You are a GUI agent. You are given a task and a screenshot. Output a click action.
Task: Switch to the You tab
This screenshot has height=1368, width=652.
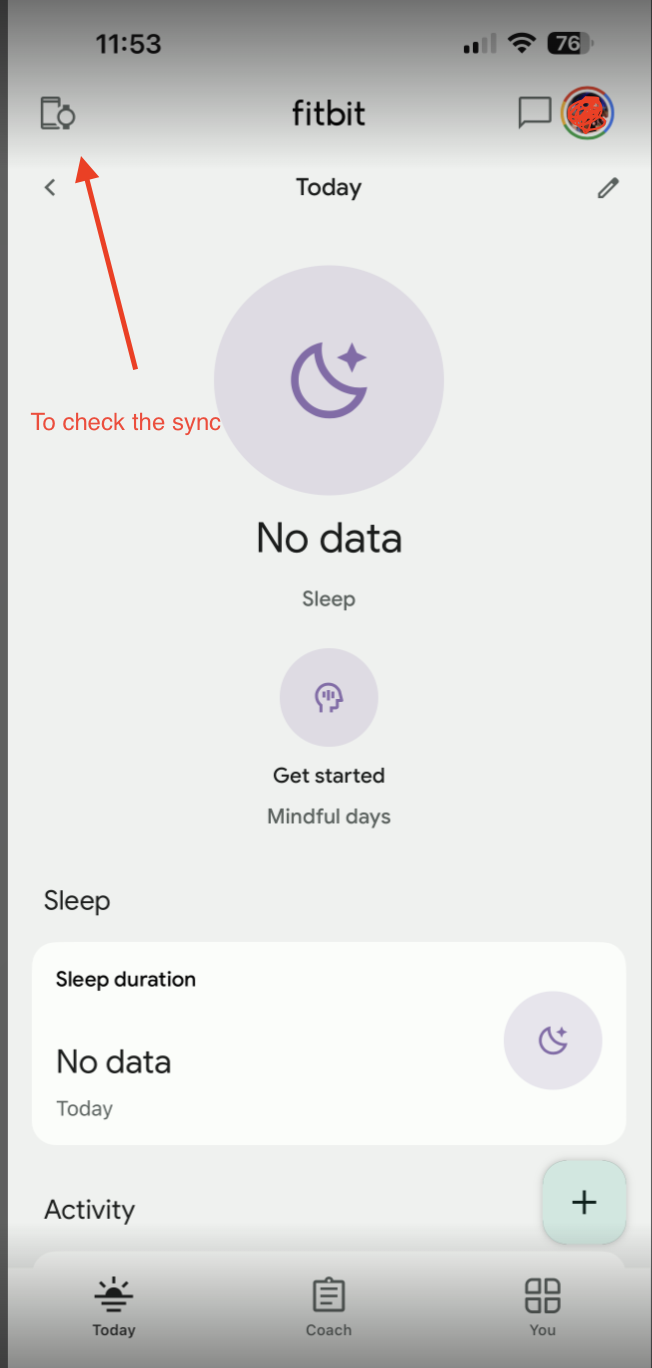point(543,1306)
